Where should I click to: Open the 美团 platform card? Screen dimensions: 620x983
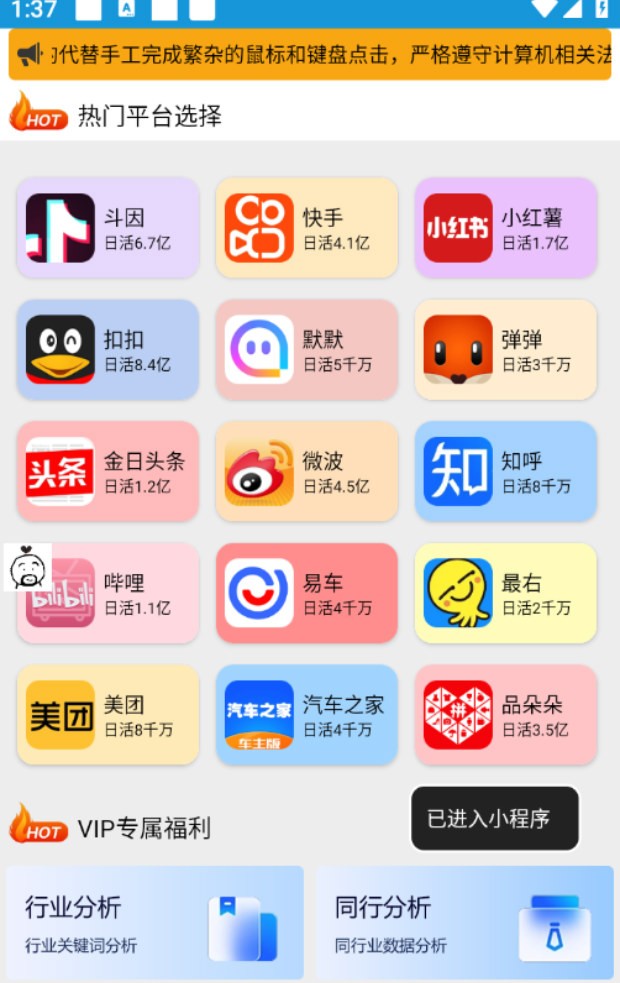[x=108, y=716]
